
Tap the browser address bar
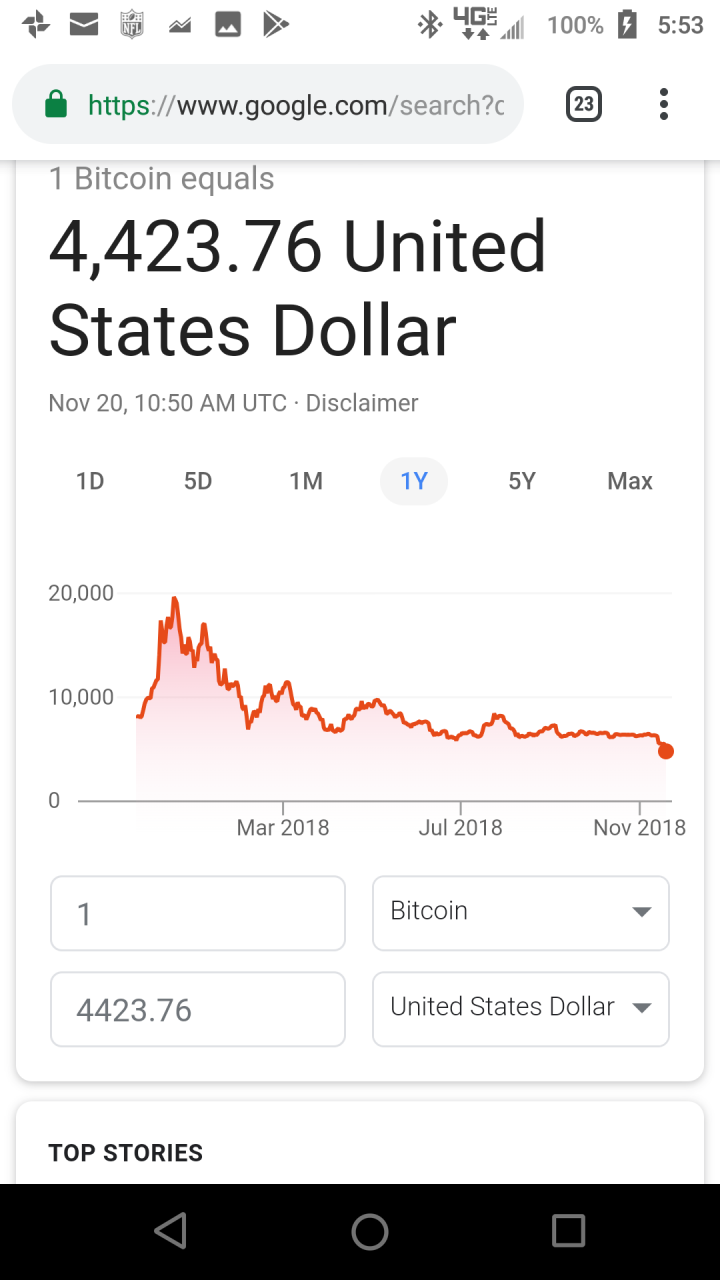[268, 105]
